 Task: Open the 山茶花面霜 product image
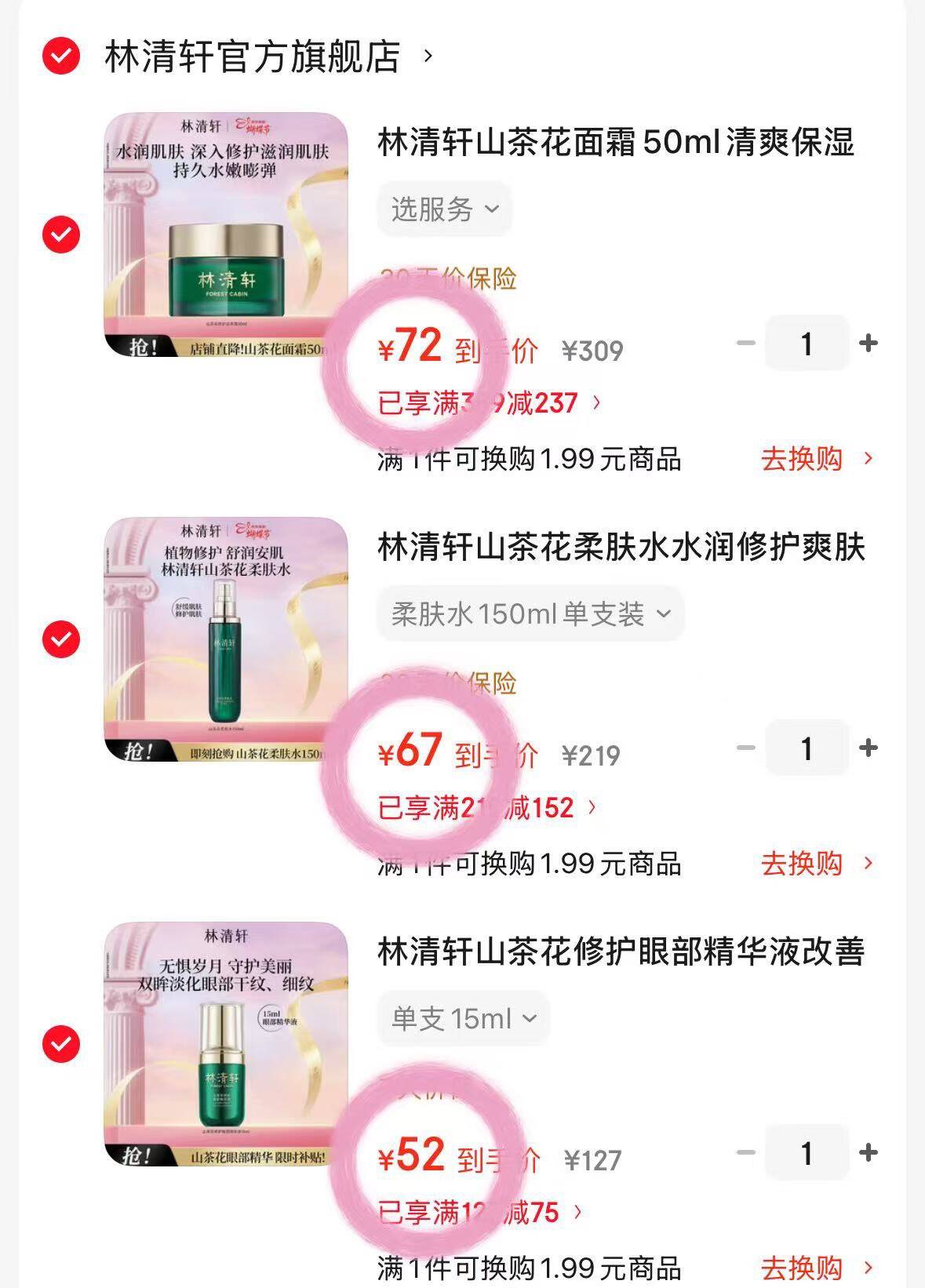(x=226, y=235)
